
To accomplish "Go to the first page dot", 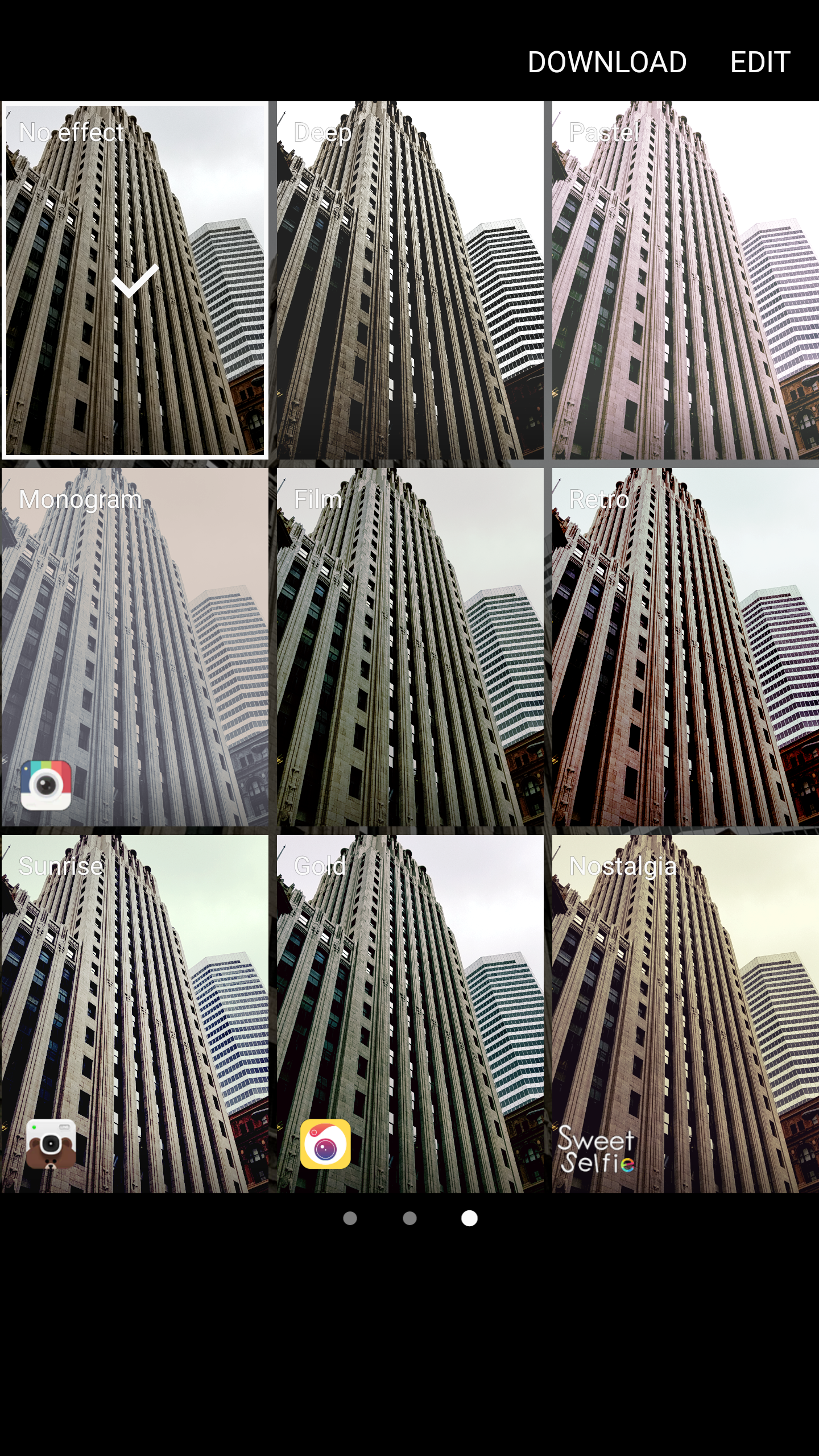I will pos(350,1218).
